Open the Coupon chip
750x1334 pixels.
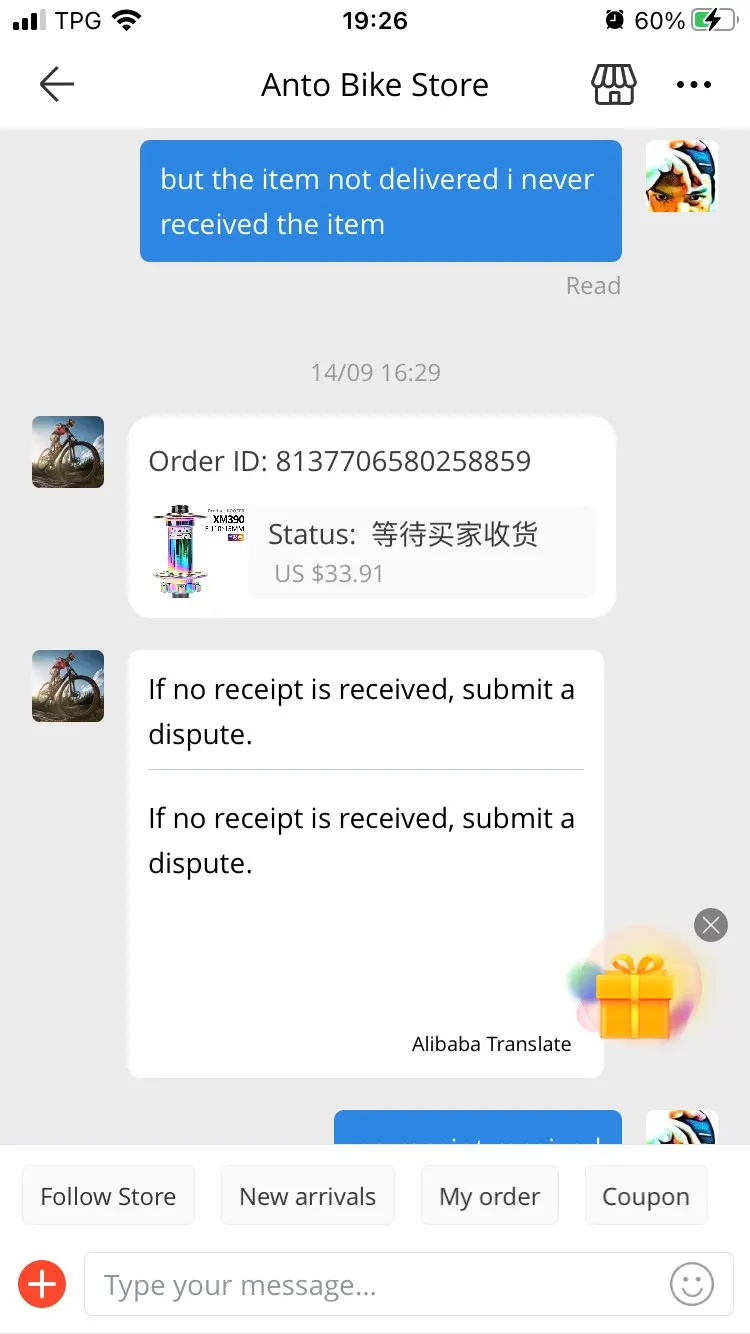coord(645,1196)
